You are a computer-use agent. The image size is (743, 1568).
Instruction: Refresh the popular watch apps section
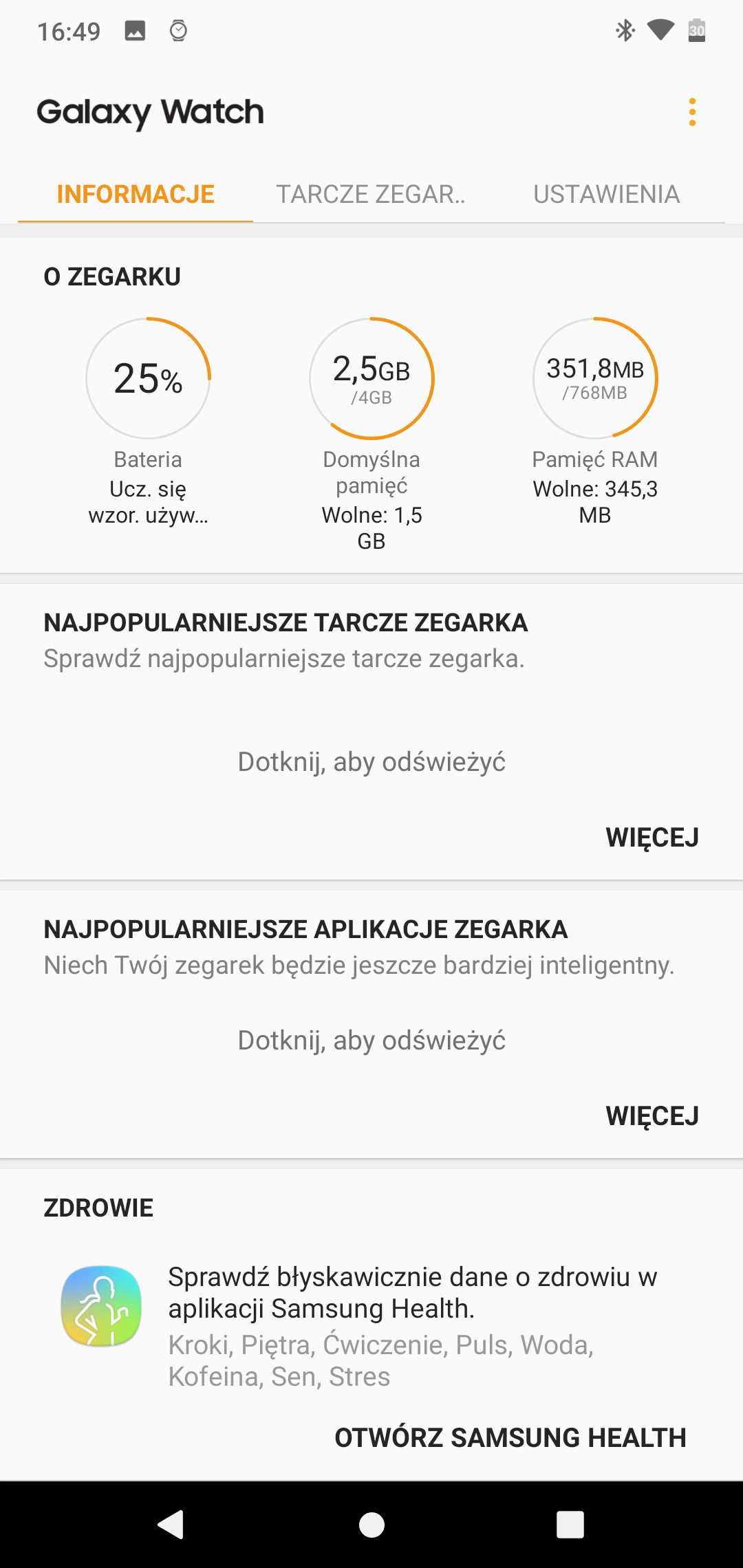(371, 1041)
